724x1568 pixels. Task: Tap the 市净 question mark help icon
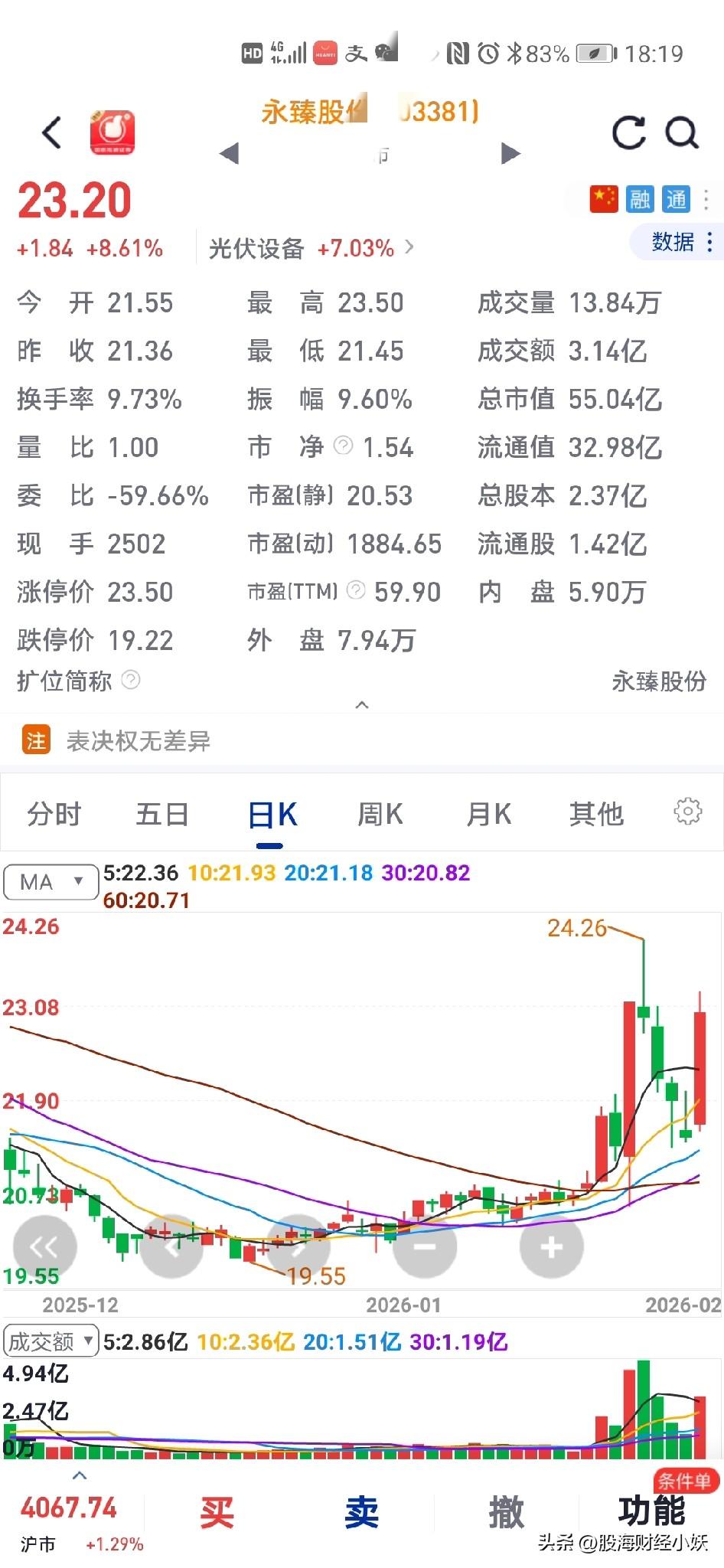click(342, 446)
